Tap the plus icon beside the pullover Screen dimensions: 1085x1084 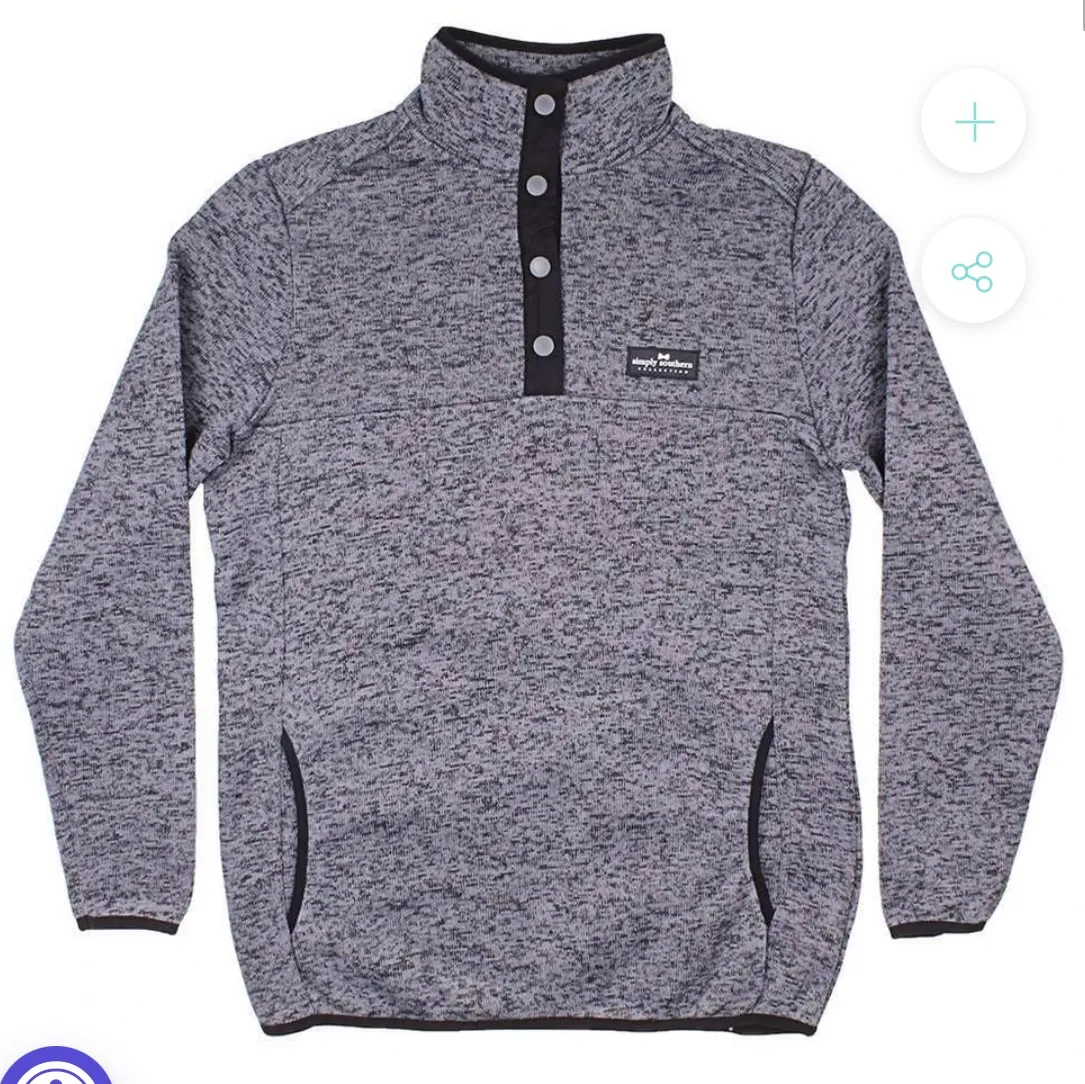(973, 123)
